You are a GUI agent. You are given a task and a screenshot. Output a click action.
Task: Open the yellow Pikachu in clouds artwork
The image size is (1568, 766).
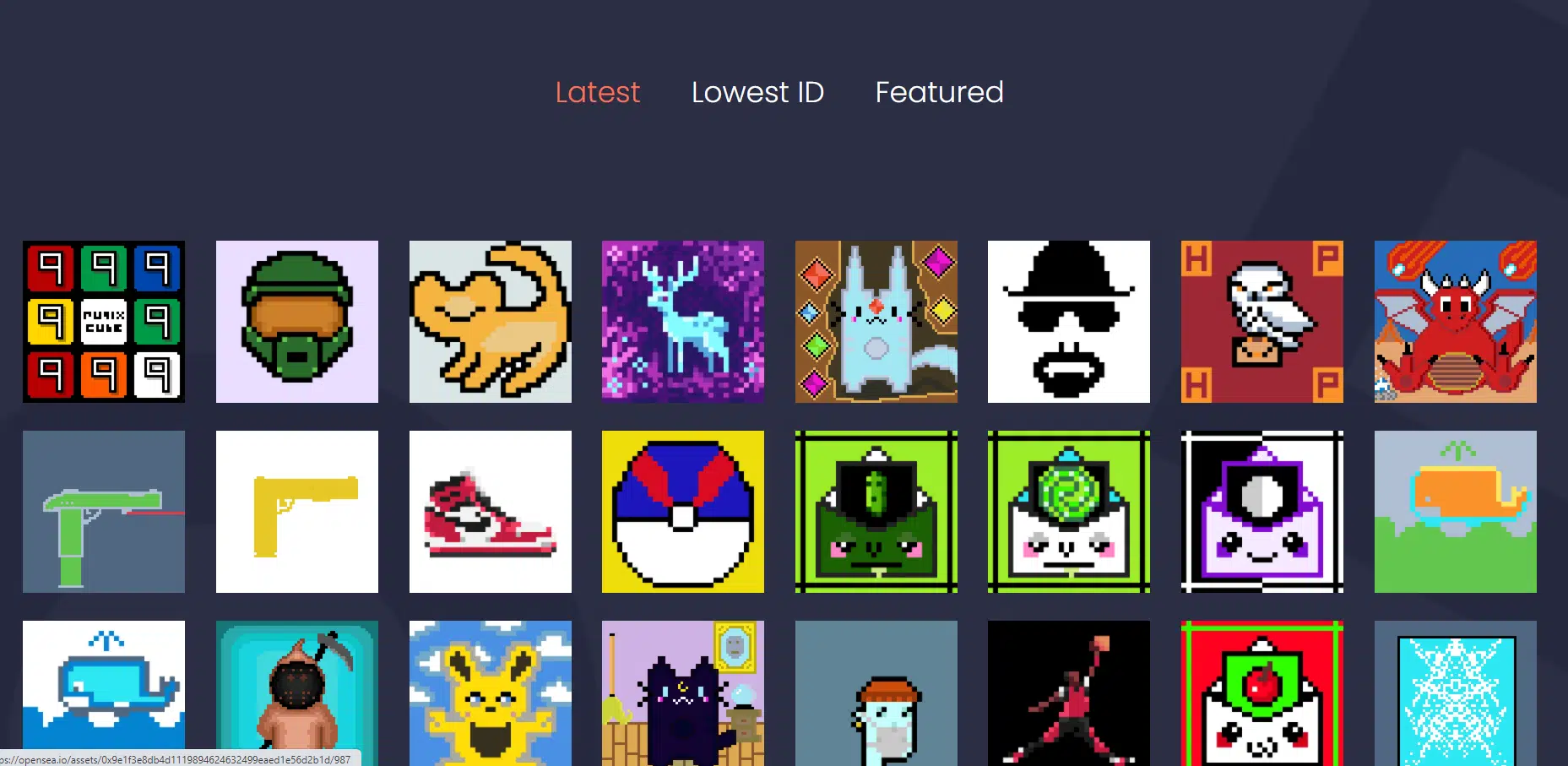pyautogui.click(x=490, y=693)
